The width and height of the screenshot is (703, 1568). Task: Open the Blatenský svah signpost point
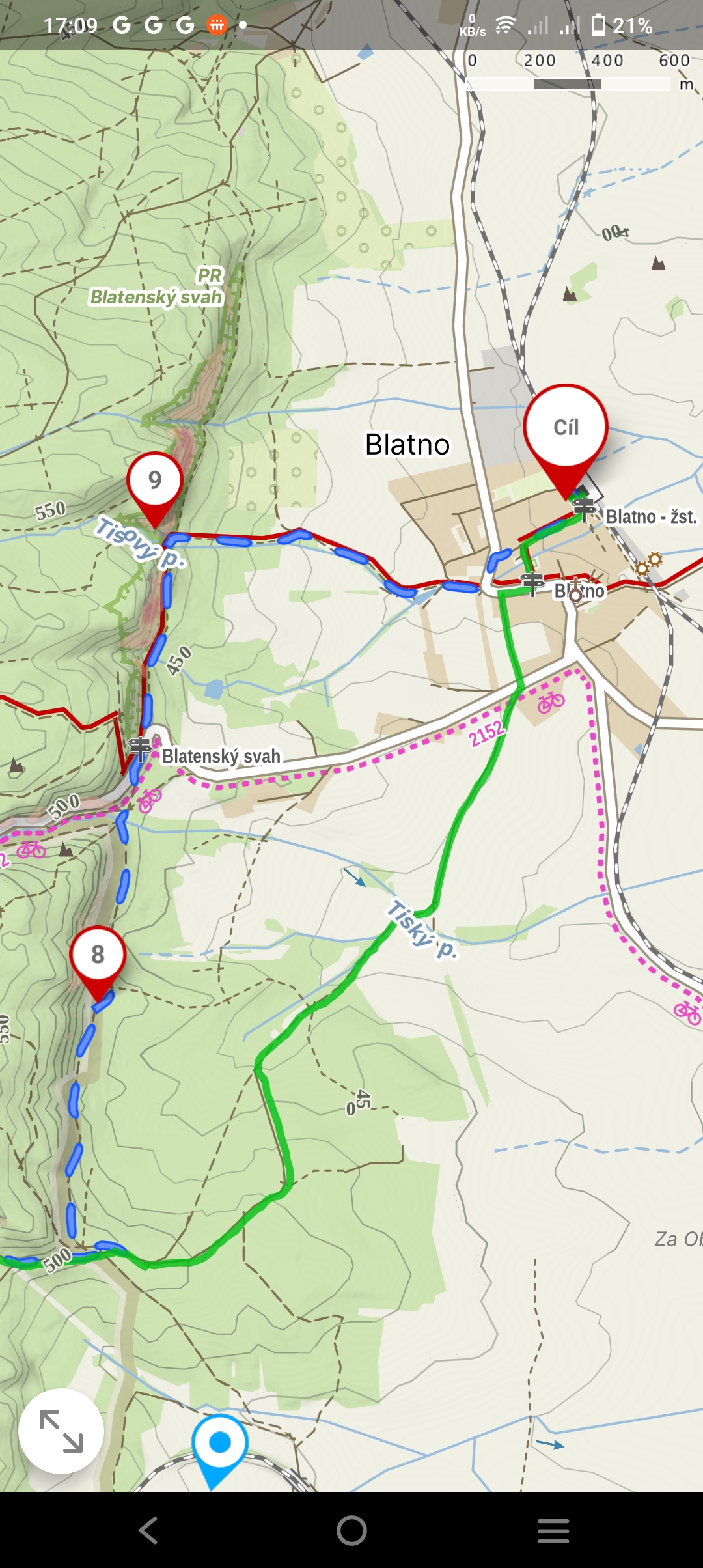pyautogui.click(x=140, y=749)
